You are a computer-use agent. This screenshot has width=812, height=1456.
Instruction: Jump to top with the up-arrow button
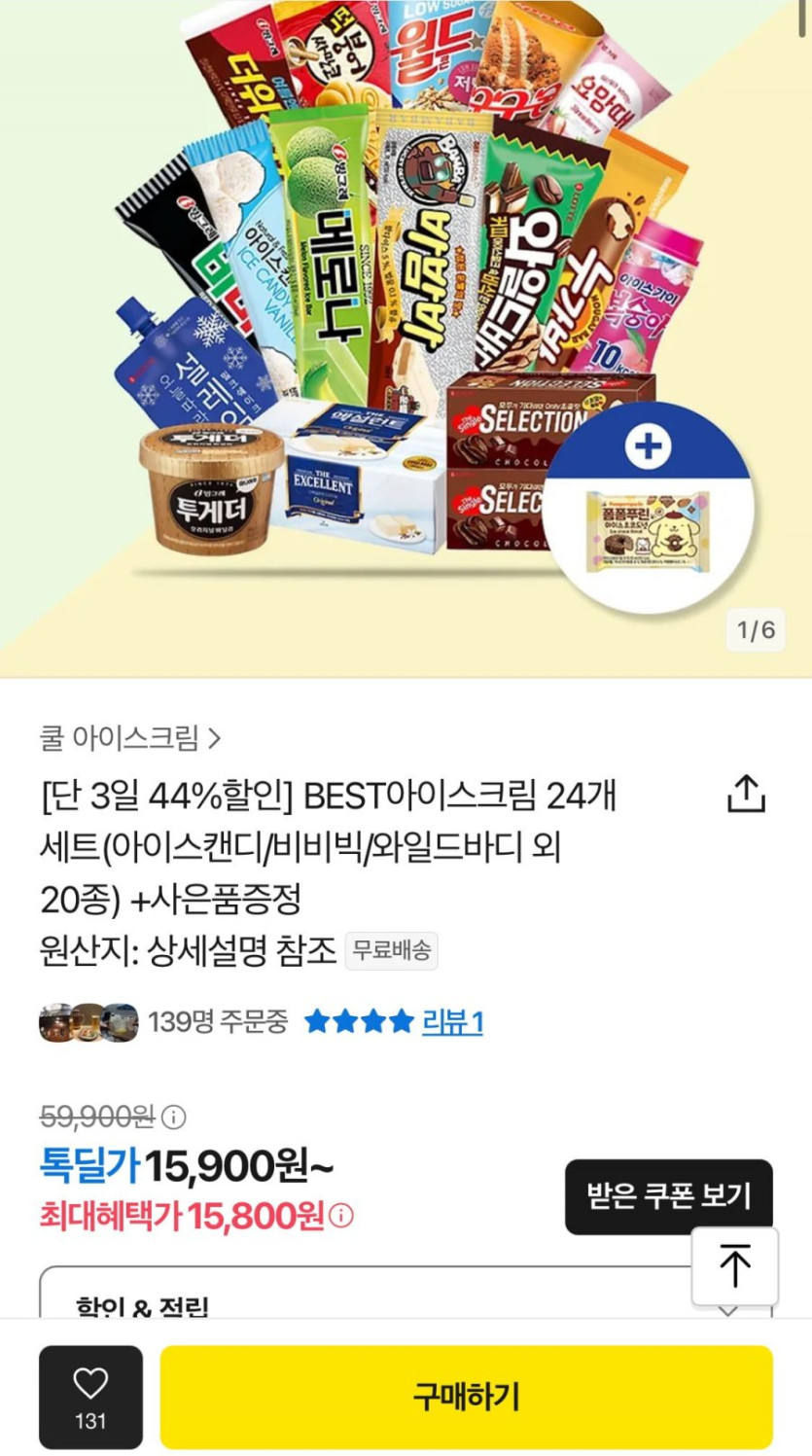point(735,1266)
